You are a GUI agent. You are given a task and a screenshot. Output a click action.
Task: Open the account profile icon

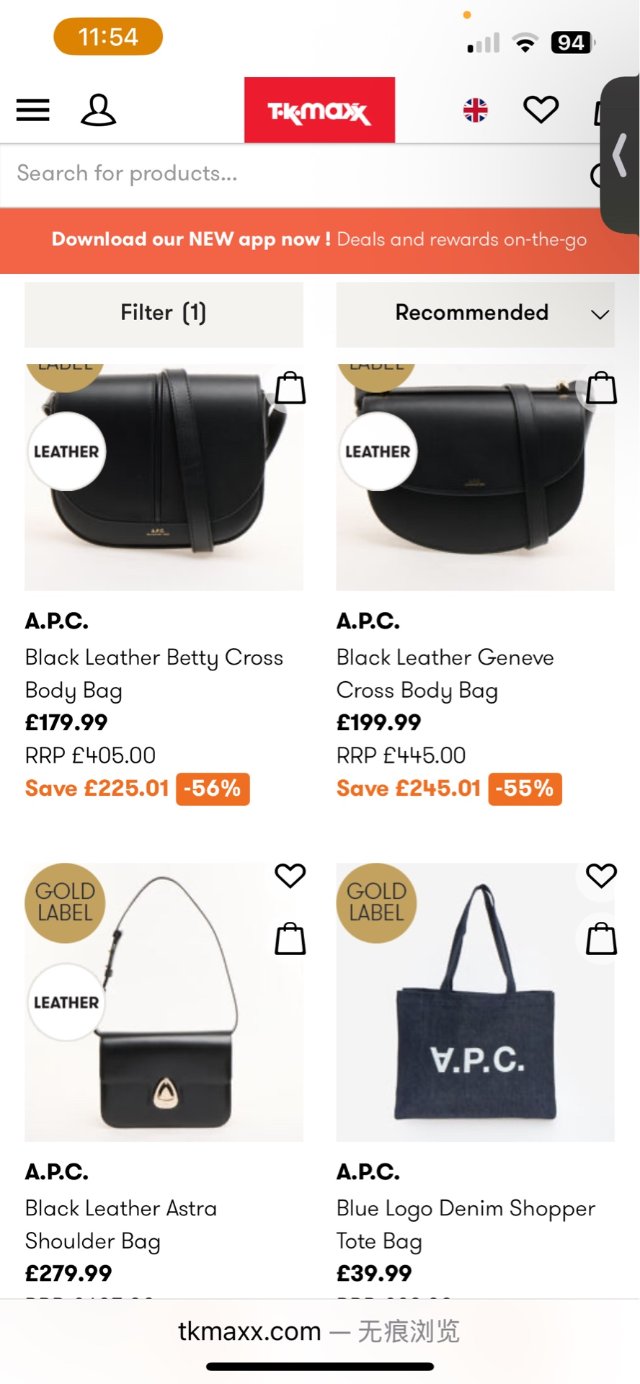tap(98, 110)
